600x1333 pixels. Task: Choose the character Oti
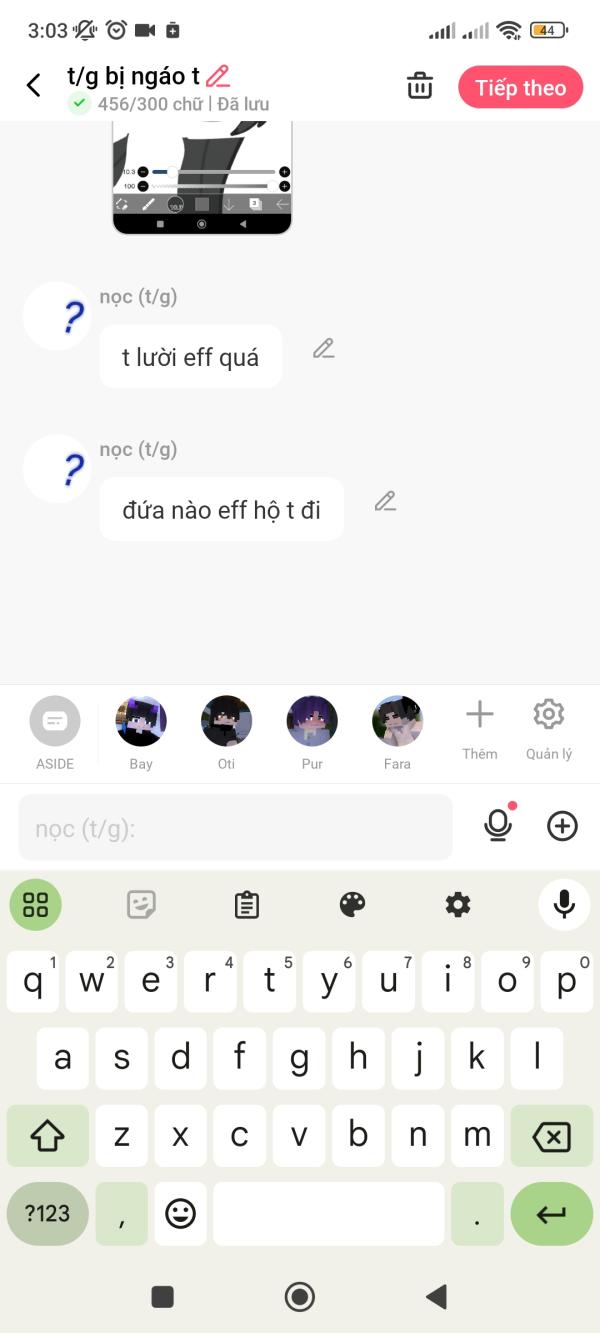[x=226, y=722]
